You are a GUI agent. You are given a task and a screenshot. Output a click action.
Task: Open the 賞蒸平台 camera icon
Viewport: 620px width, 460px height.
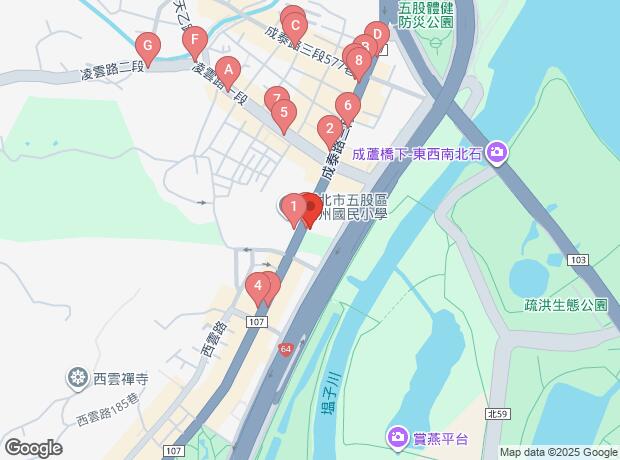[x=397, y=436]
